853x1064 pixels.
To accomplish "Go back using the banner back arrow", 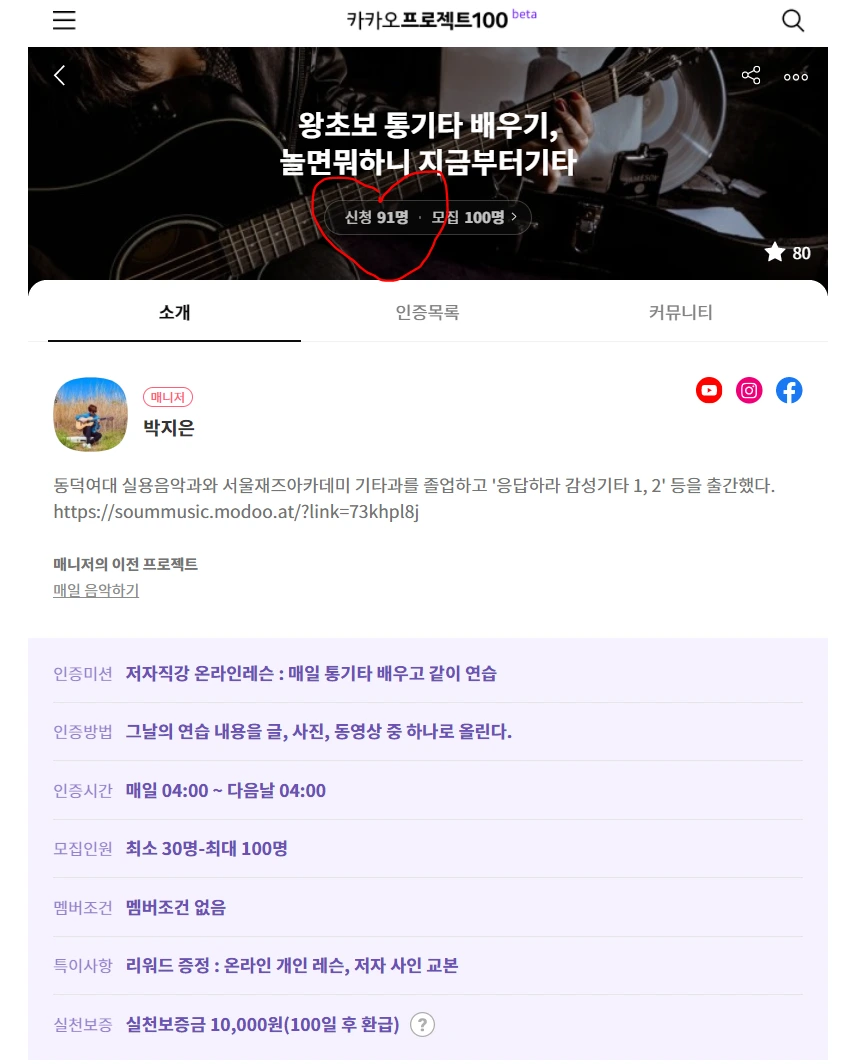I will (59, 75).
